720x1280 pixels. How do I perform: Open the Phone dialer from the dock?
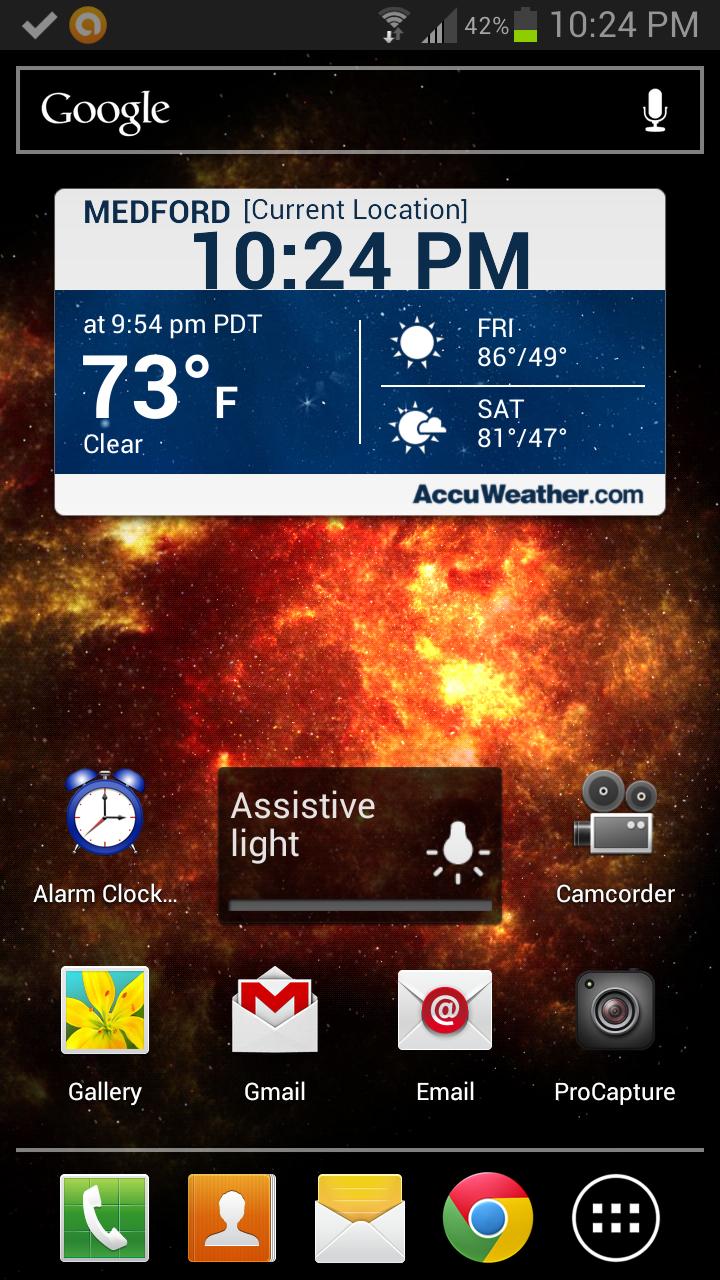105,1218
